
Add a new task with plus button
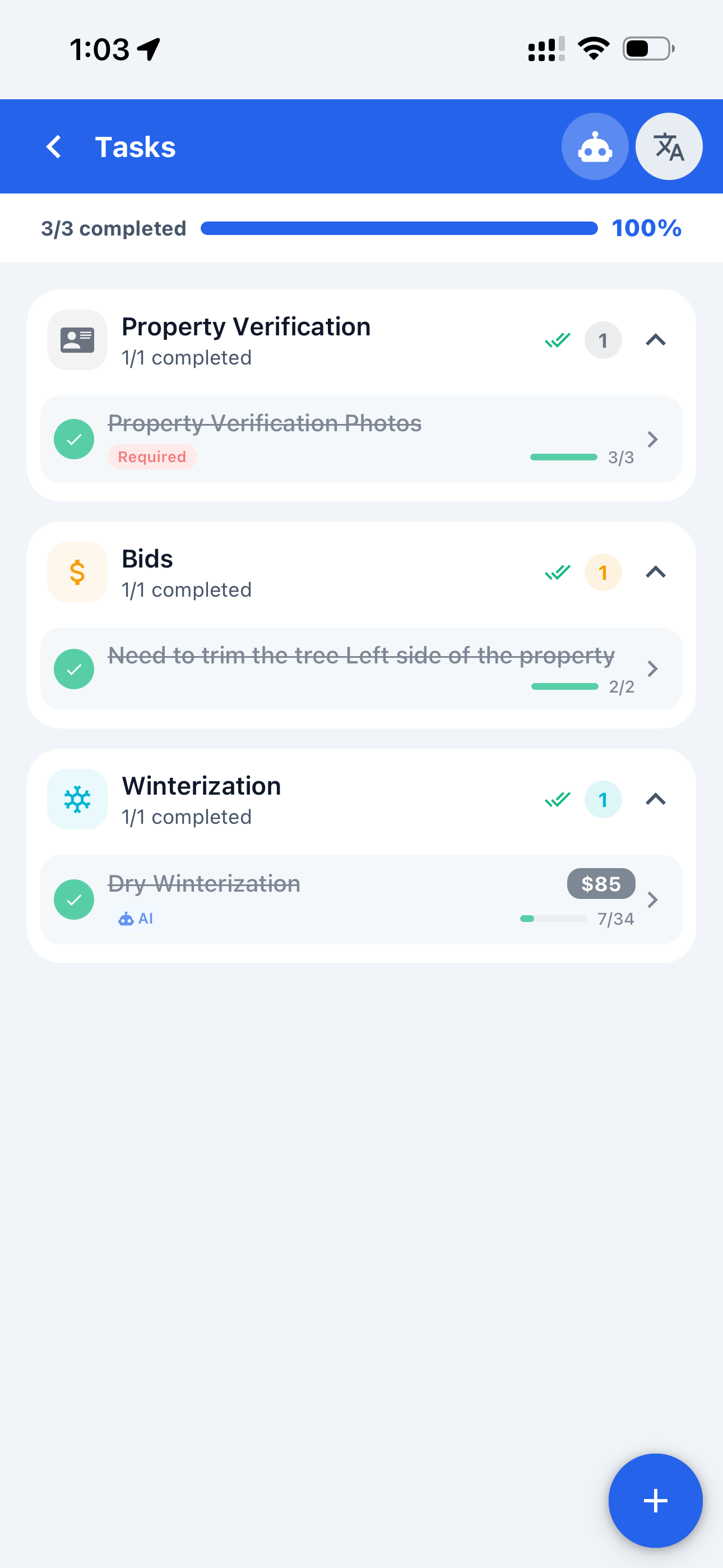click(x=655, y=1501)
